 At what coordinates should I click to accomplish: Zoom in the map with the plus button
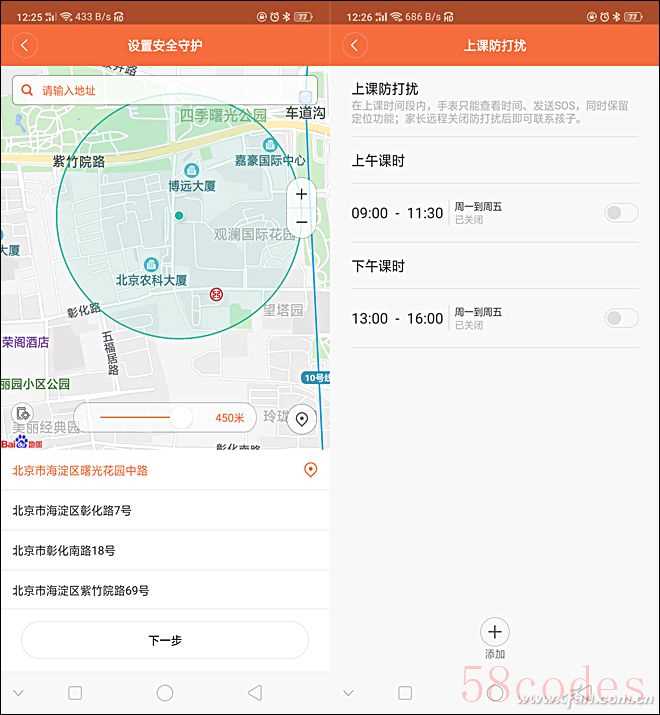pos(302,194)
